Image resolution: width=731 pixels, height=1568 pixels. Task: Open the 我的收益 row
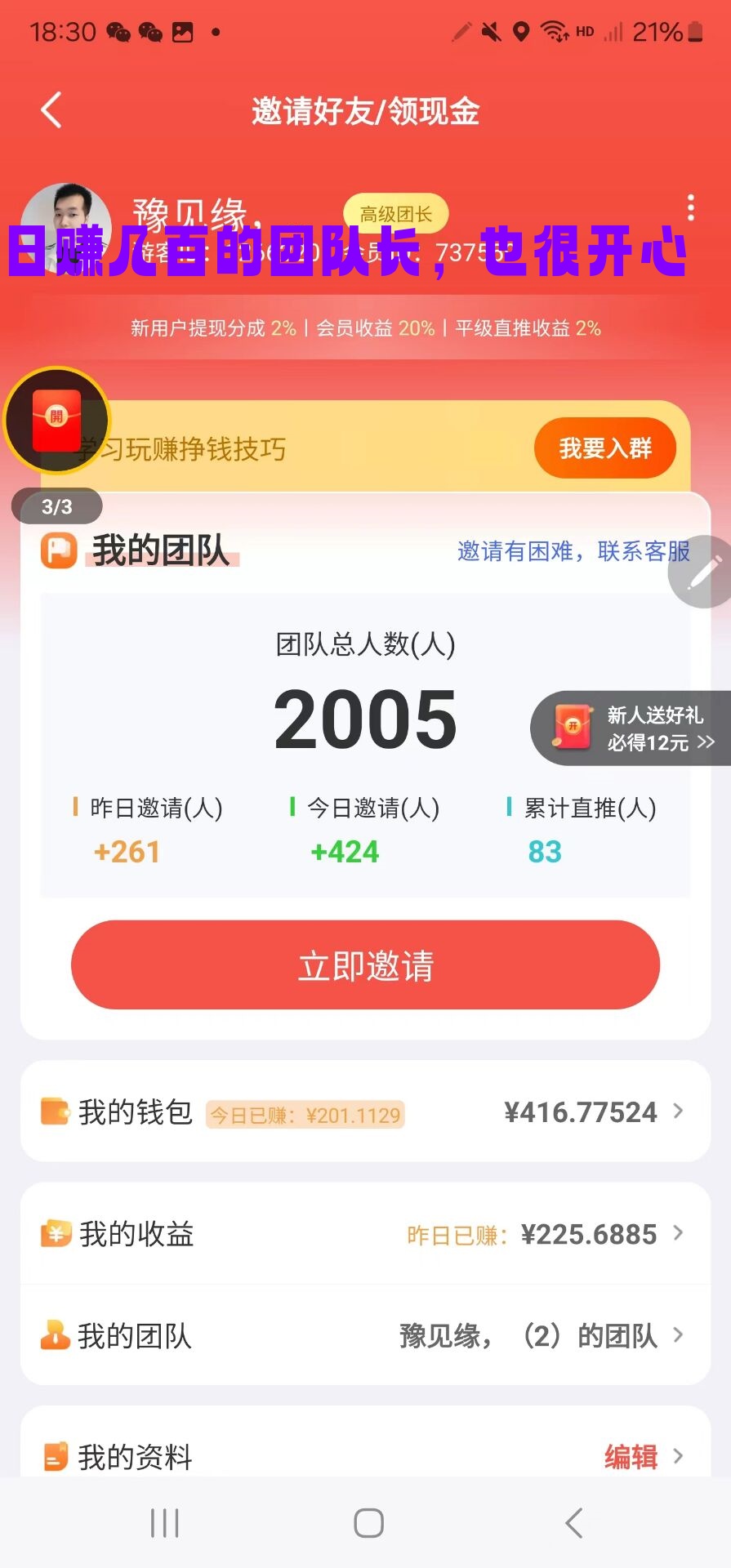[365, 1234]
